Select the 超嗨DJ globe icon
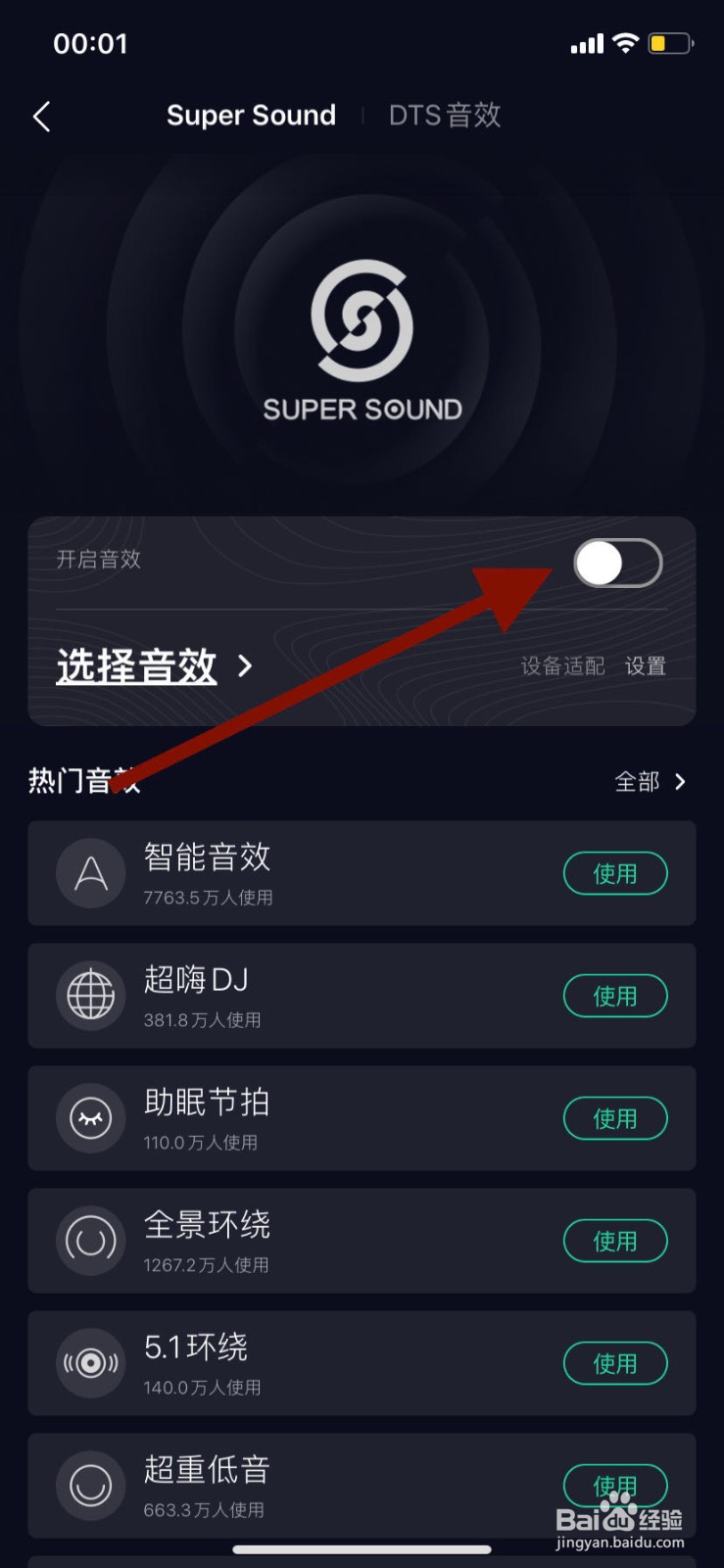This screenshot has height=1568, width=724. click(90, 996)
